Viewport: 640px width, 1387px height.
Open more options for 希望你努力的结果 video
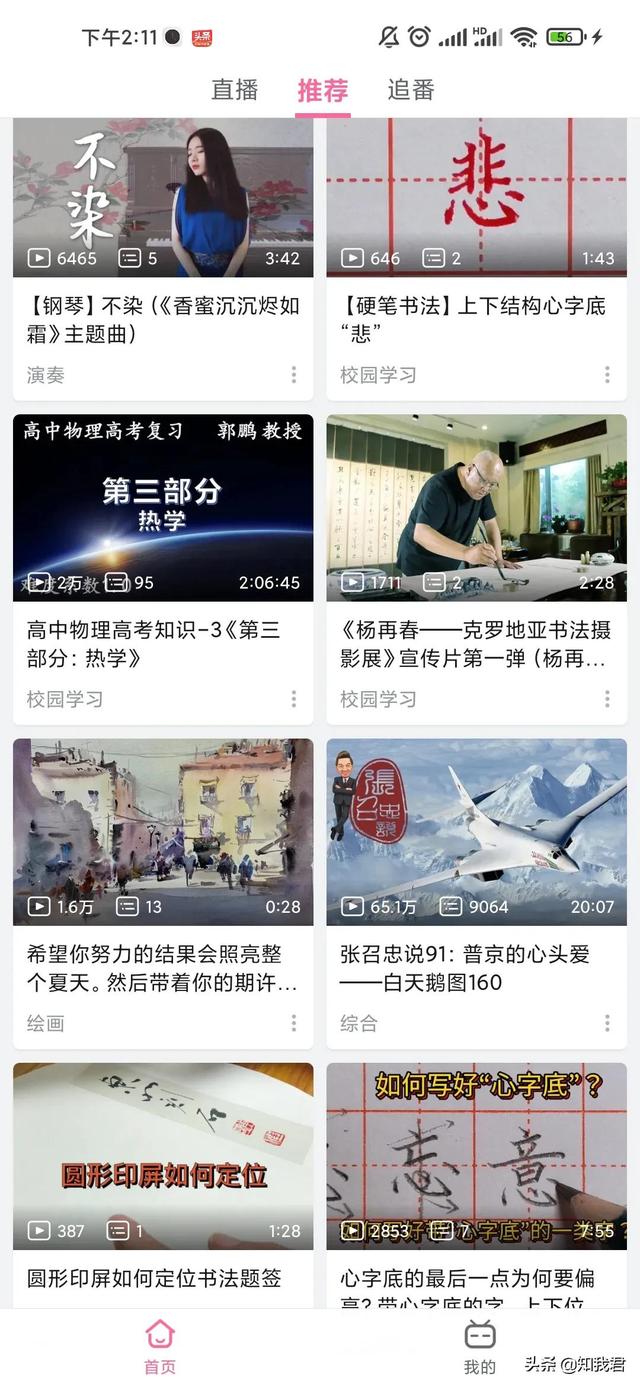(293, 1023)
